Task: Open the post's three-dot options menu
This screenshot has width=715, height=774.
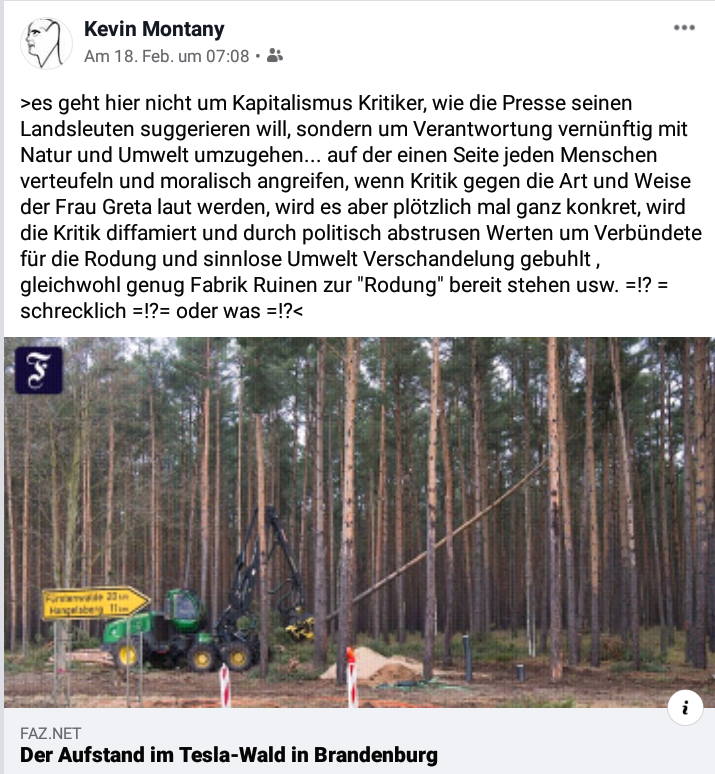Action: click(x=684, y=28)
